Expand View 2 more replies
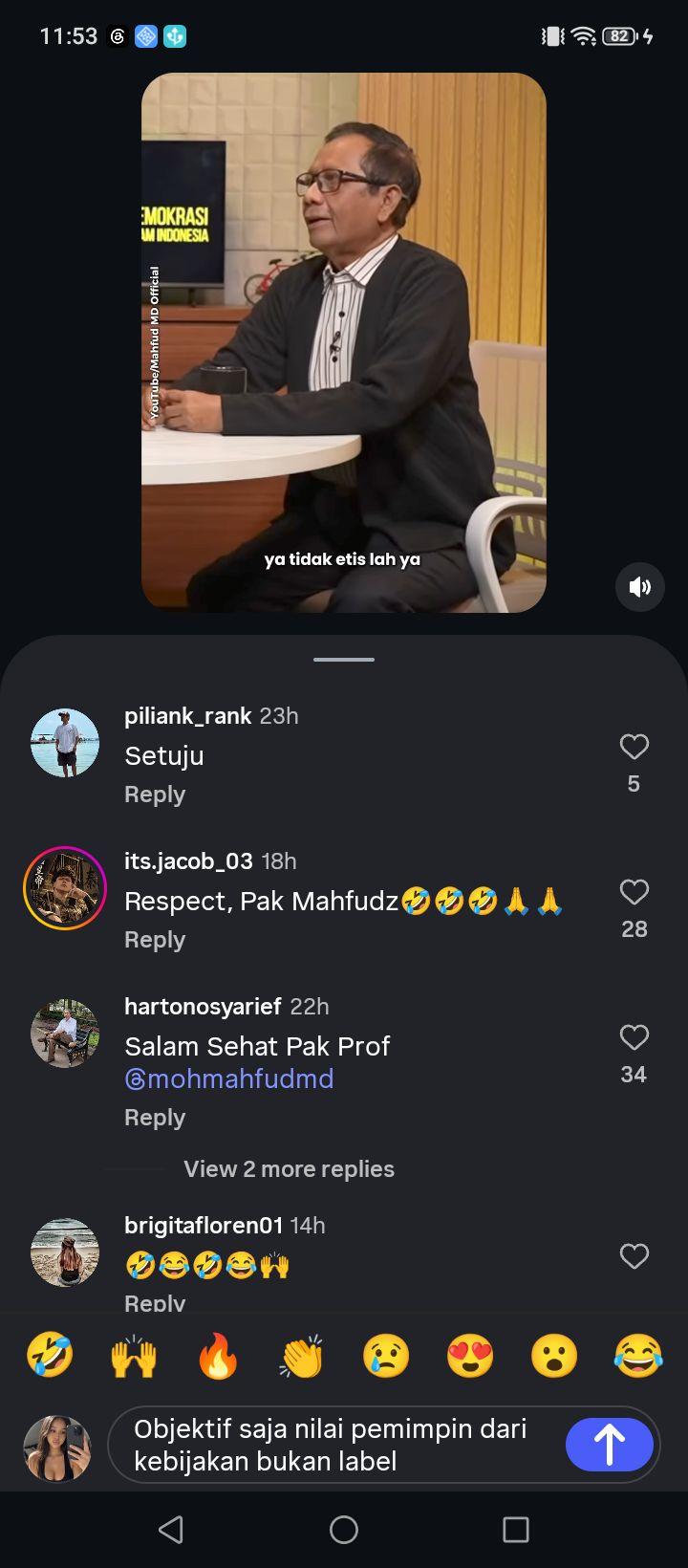Viewport: 688px width, 1568px height. 289,1169
